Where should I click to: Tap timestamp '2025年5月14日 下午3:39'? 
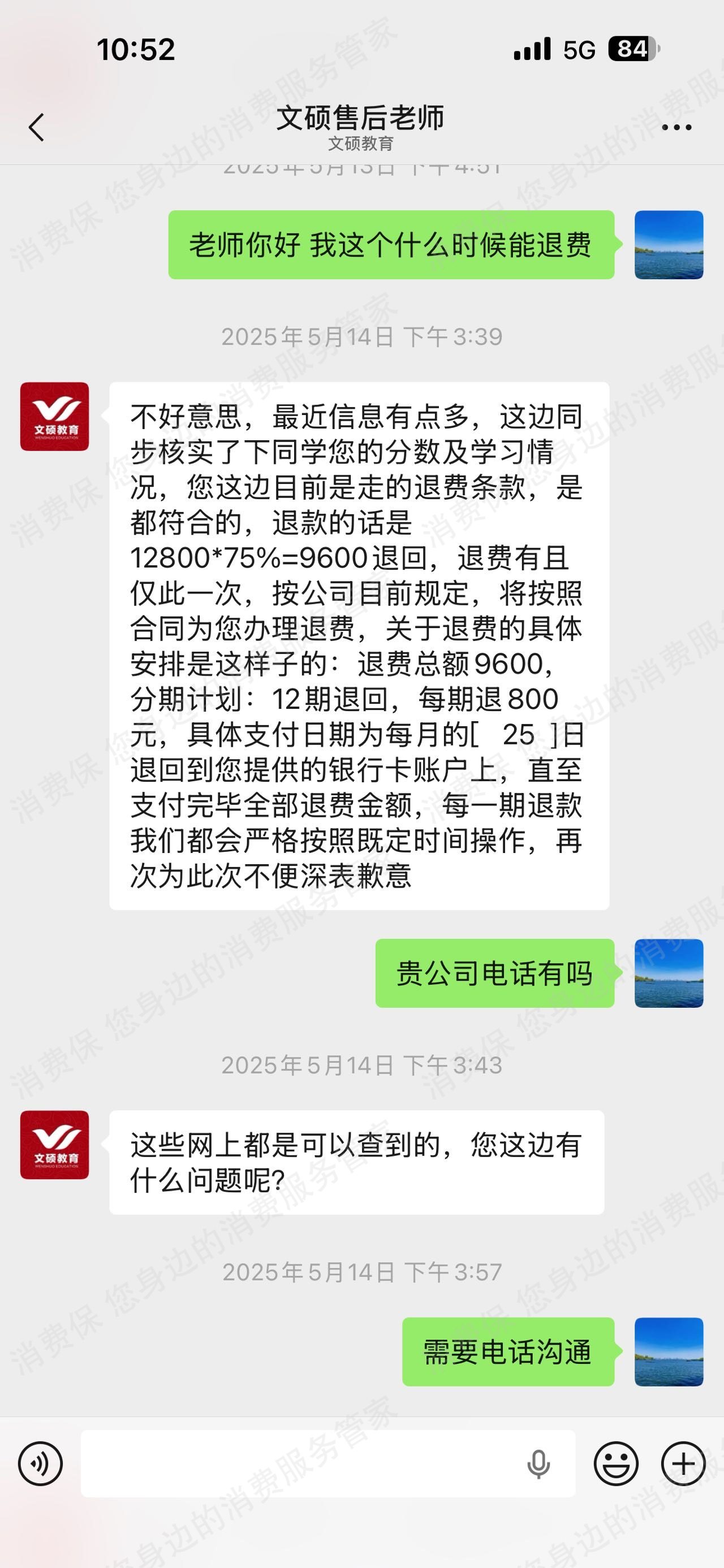pyautogui.click(x=361, y=335)
